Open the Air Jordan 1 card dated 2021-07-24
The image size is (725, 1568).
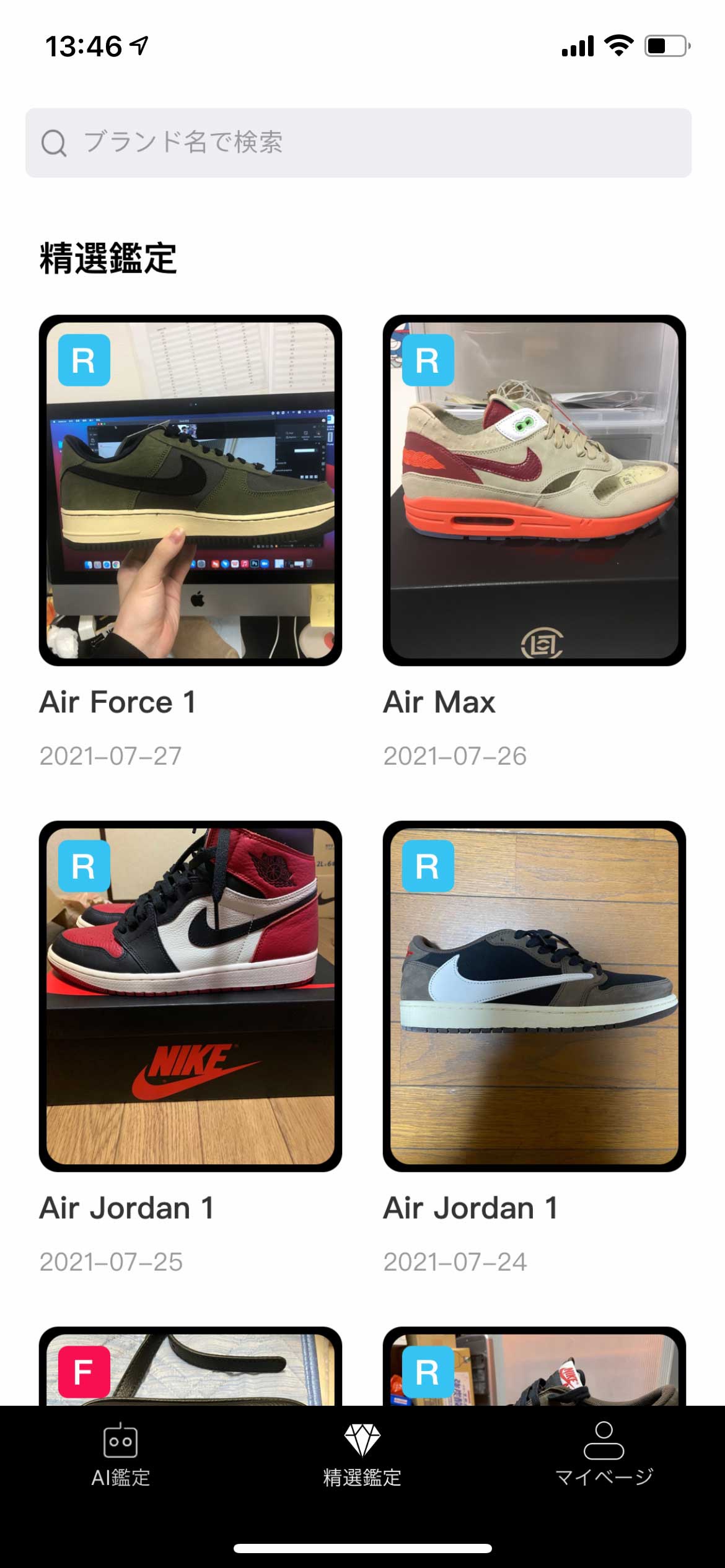point(534,996)
